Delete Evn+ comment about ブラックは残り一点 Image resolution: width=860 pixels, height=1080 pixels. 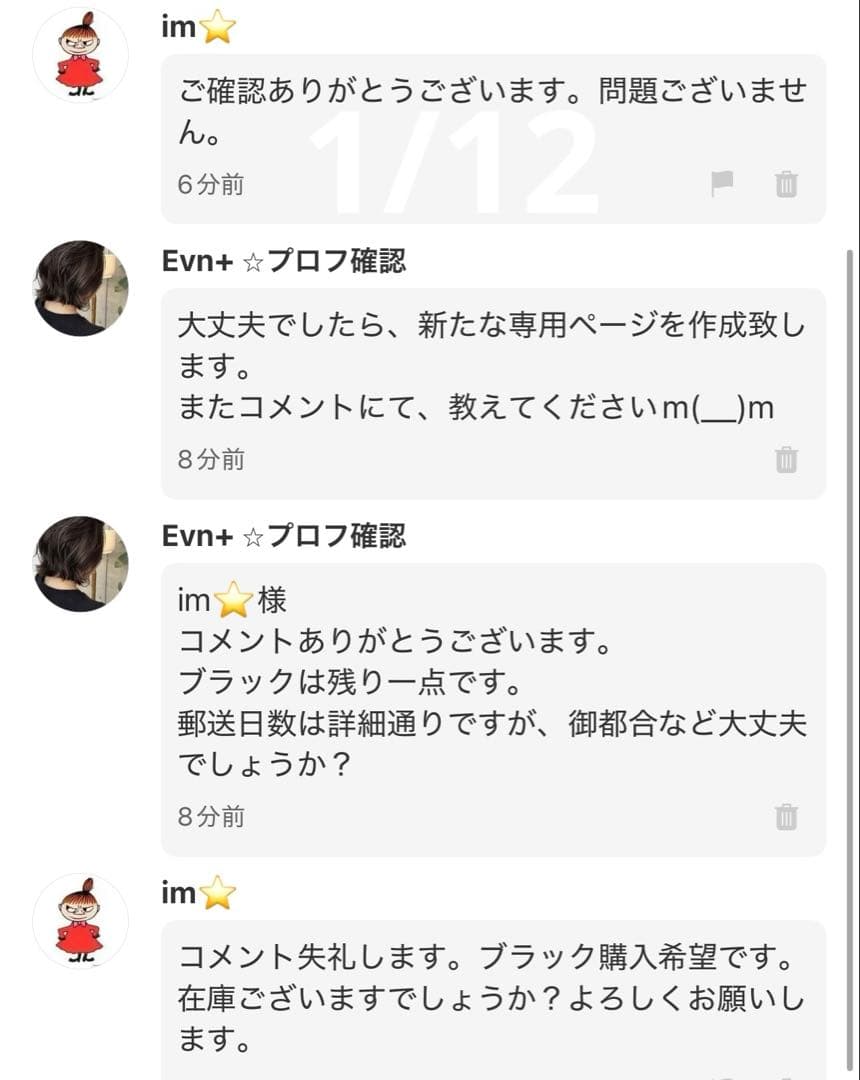[x=787, y=817]
